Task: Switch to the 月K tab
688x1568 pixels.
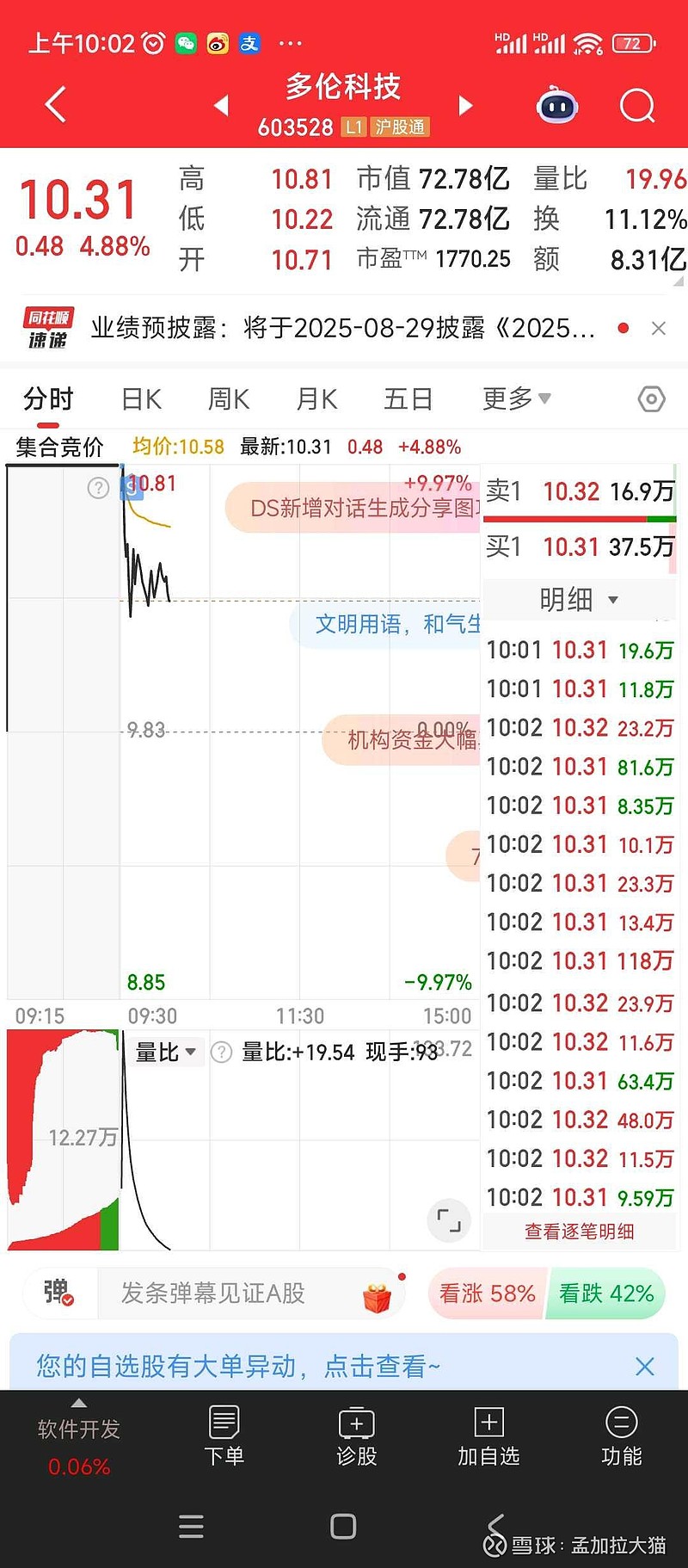Action: tap(316, 399)
